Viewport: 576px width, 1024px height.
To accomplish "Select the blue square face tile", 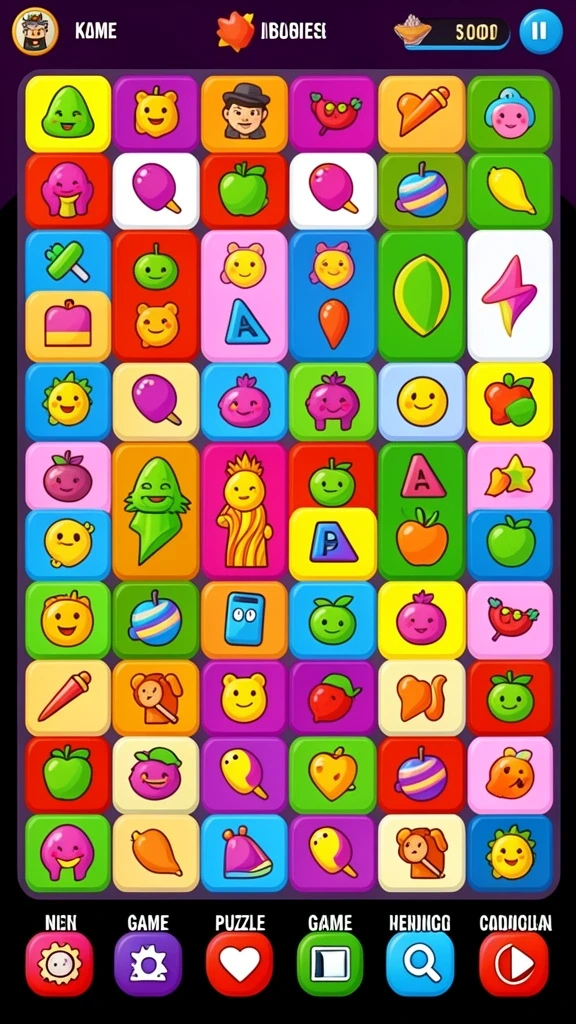I will click(244, 620).
